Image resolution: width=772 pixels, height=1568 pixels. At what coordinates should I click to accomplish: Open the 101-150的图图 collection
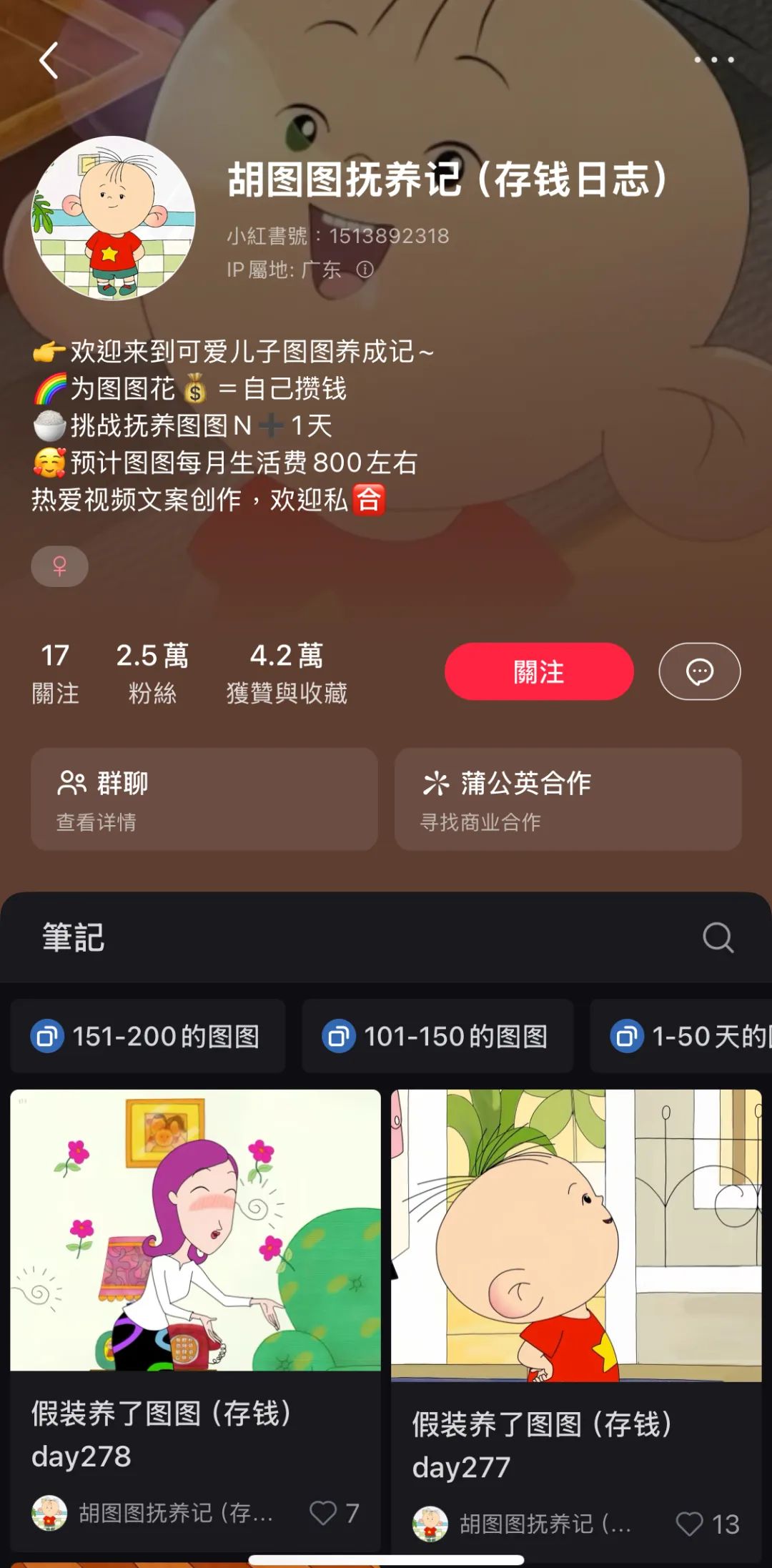pos(437,1036)
